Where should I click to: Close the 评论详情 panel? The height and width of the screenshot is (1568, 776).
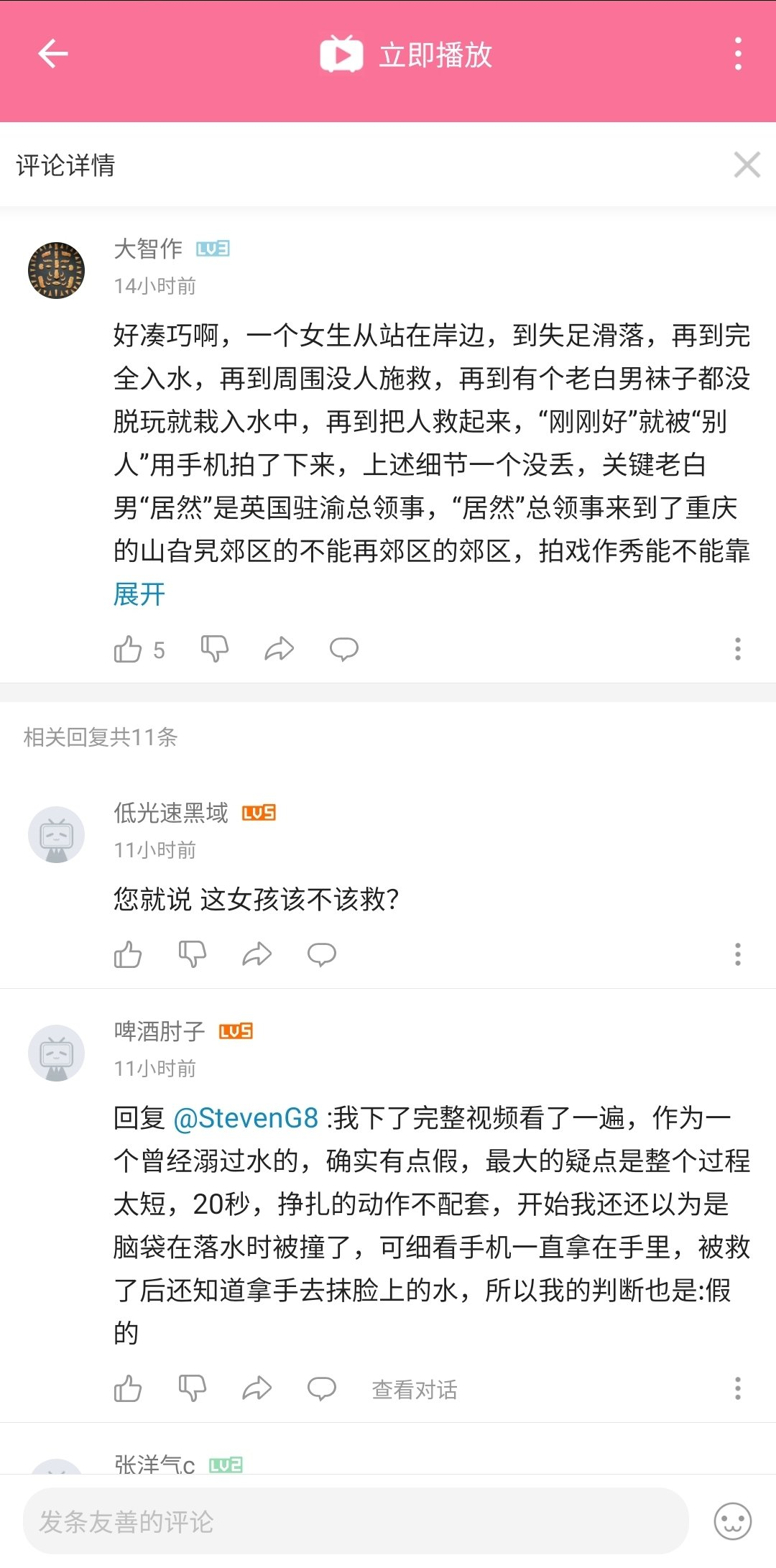[747, 165]
